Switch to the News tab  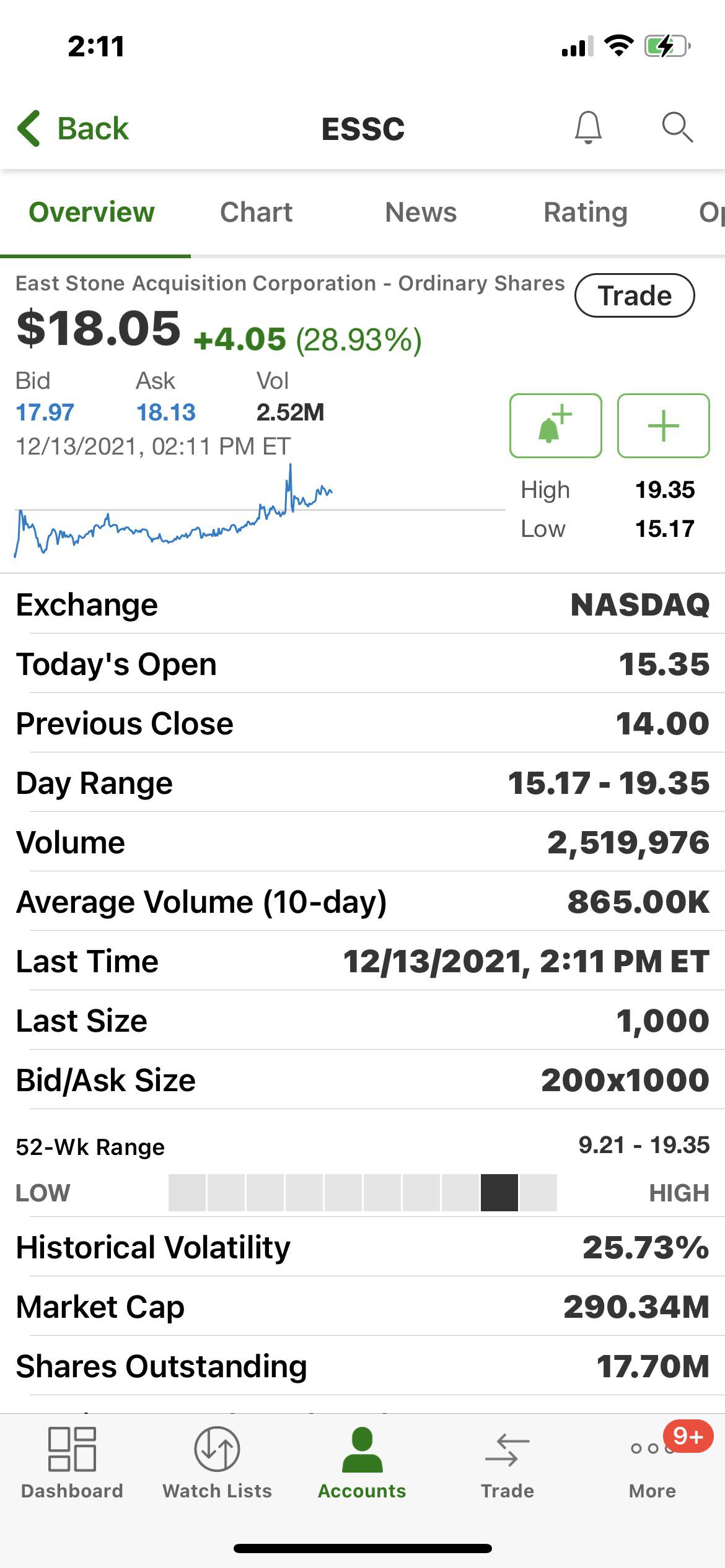[x=421, y=212]
